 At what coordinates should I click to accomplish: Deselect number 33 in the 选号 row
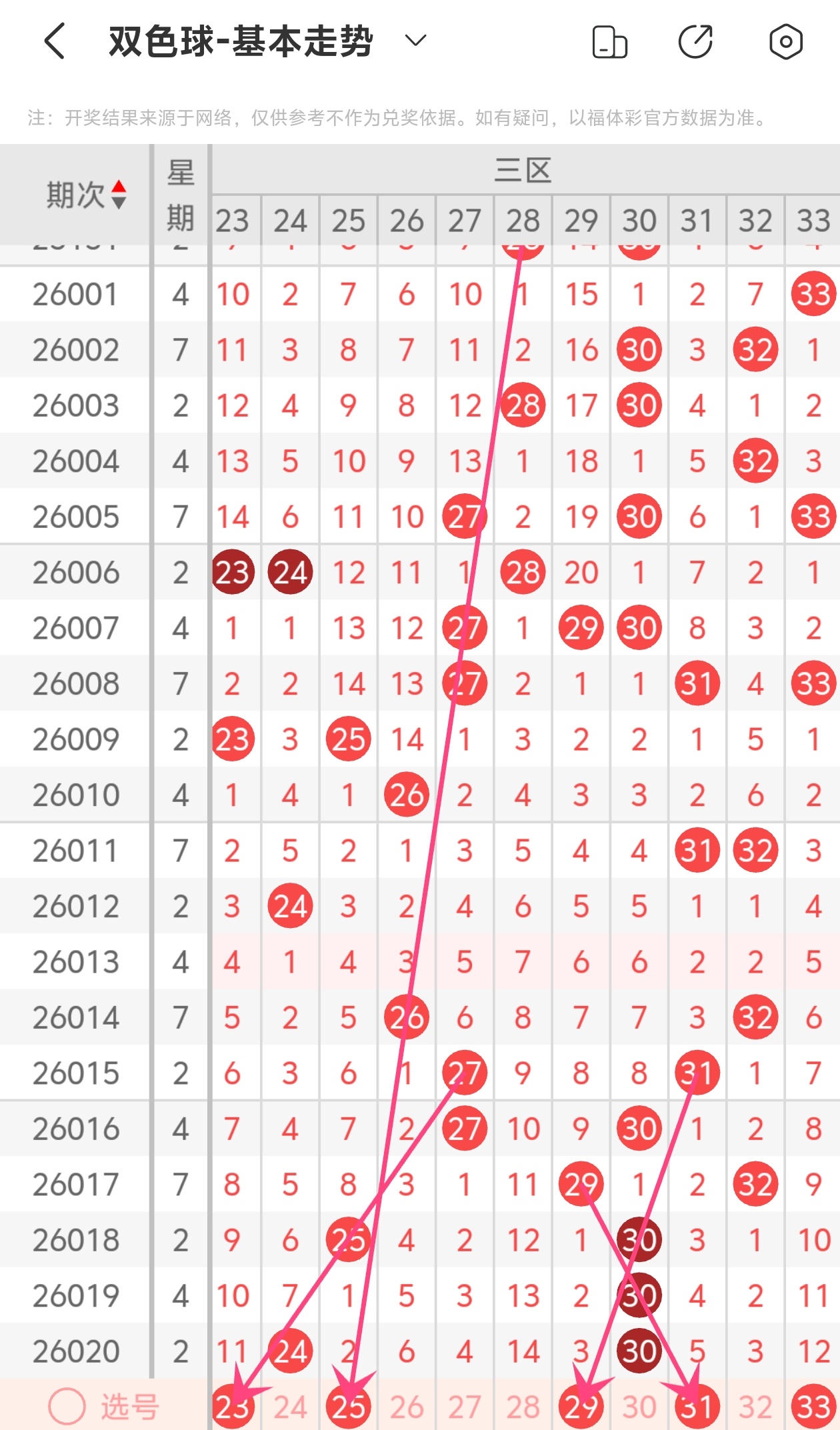point(813,1407)
